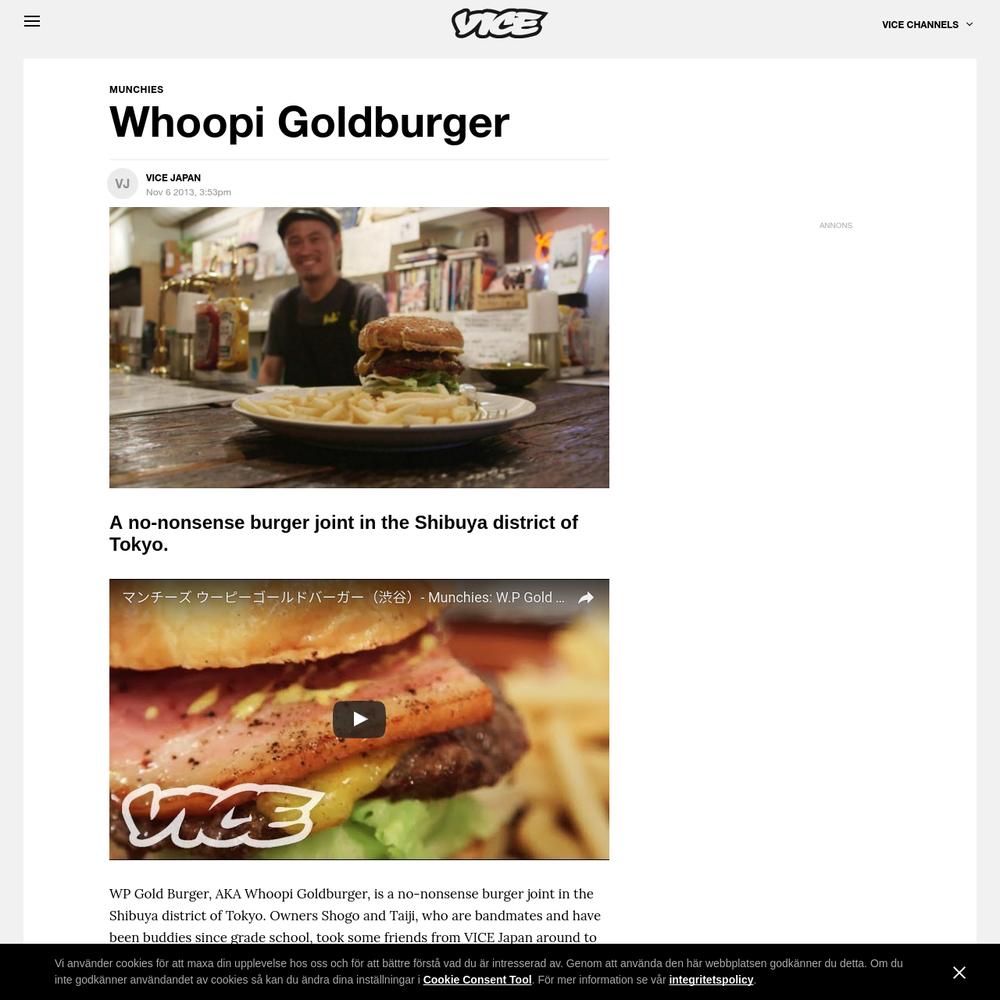Dismiss the cookie banner
The height and width of the screenshot is (1000, 1000).
[958, 972]
